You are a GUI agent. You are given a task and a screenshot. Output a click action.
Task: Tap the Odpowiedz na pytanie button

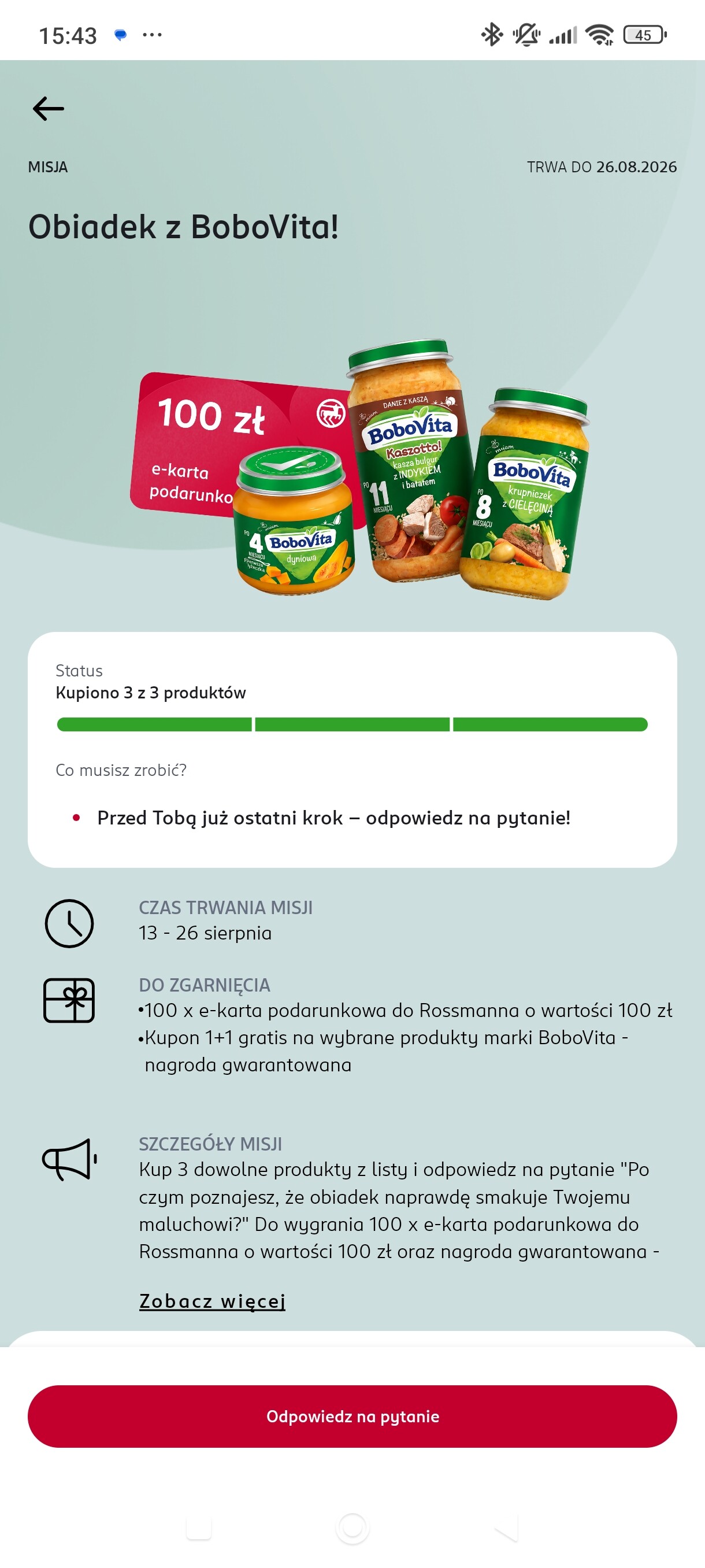[x=352, y=1417]
